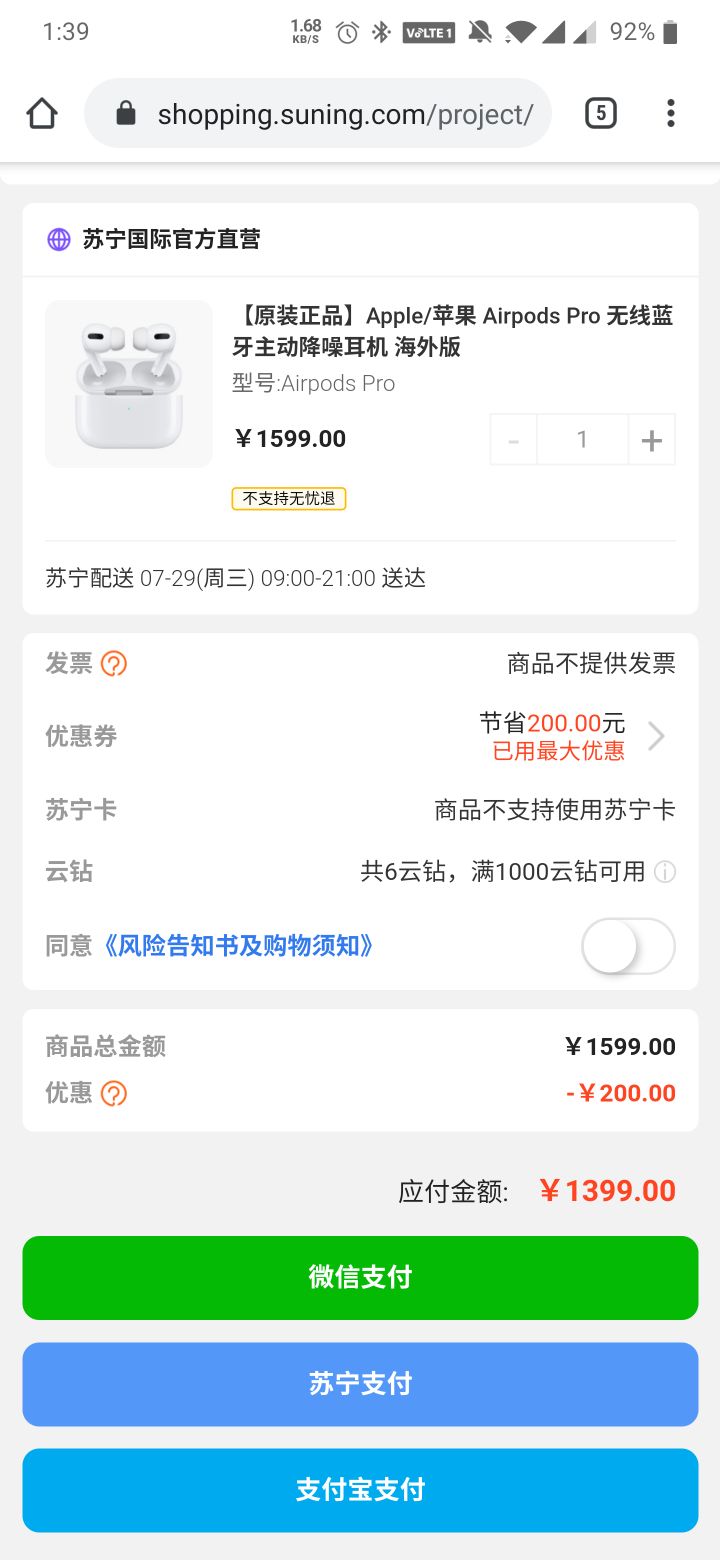Tap the alarm clock status bar icon
720x1560 pixels.
[342, 31]
